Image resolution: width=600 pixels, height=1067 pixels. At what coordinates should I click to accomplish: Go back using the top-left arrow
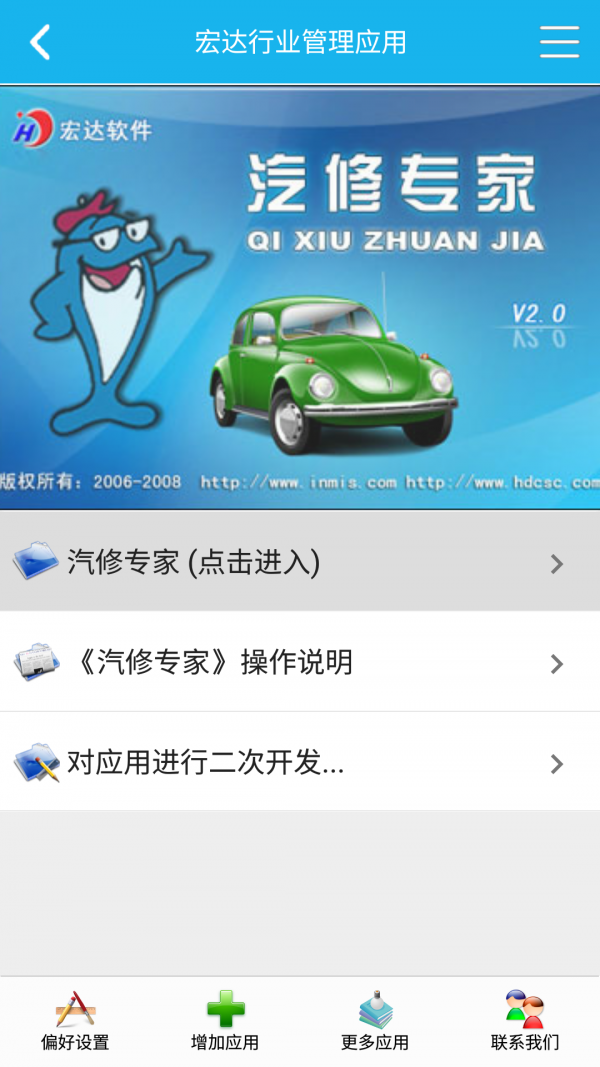pyautogui.click(x=40, y=42)
